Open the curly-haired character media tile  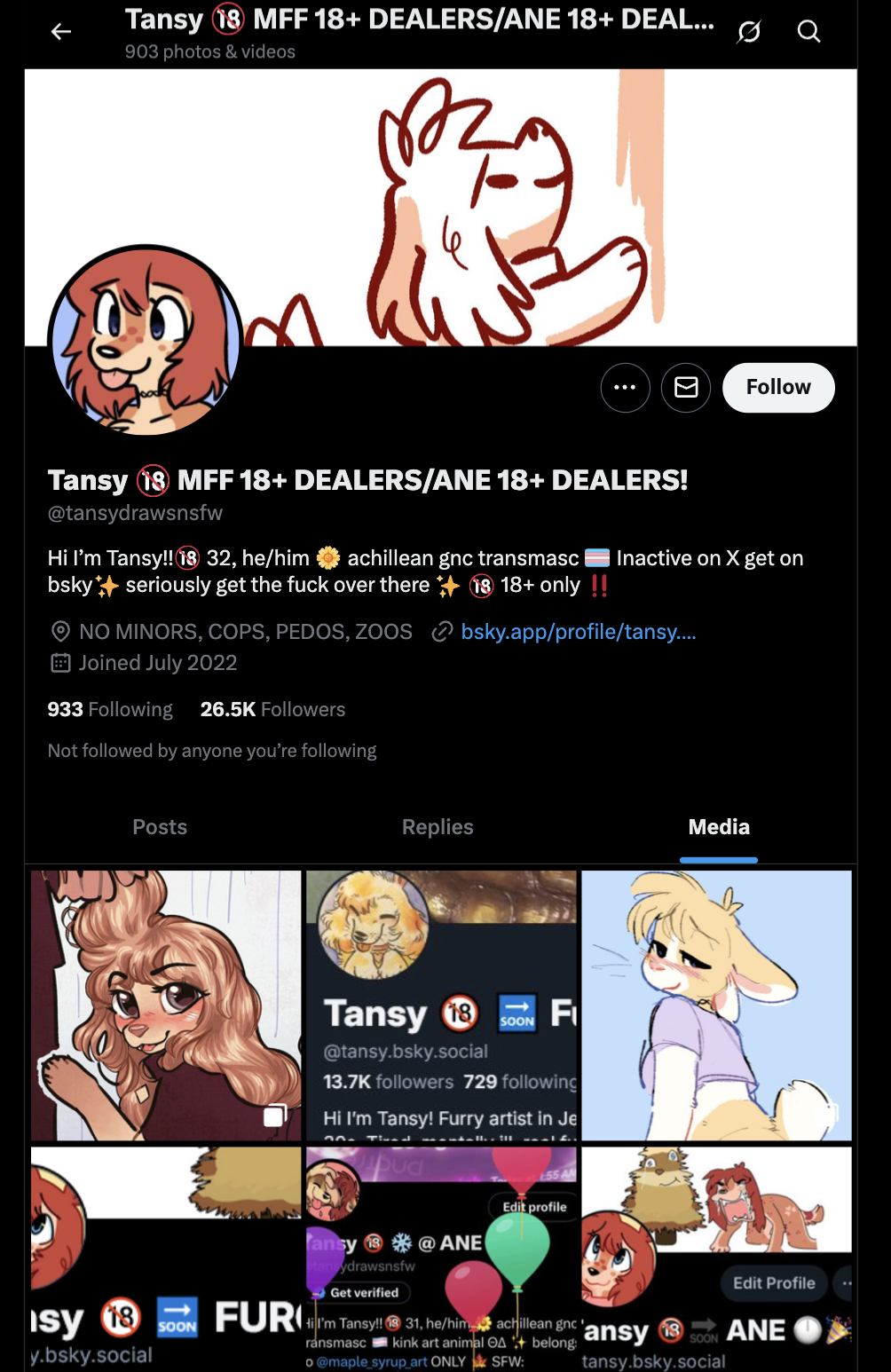(166, 1005)
